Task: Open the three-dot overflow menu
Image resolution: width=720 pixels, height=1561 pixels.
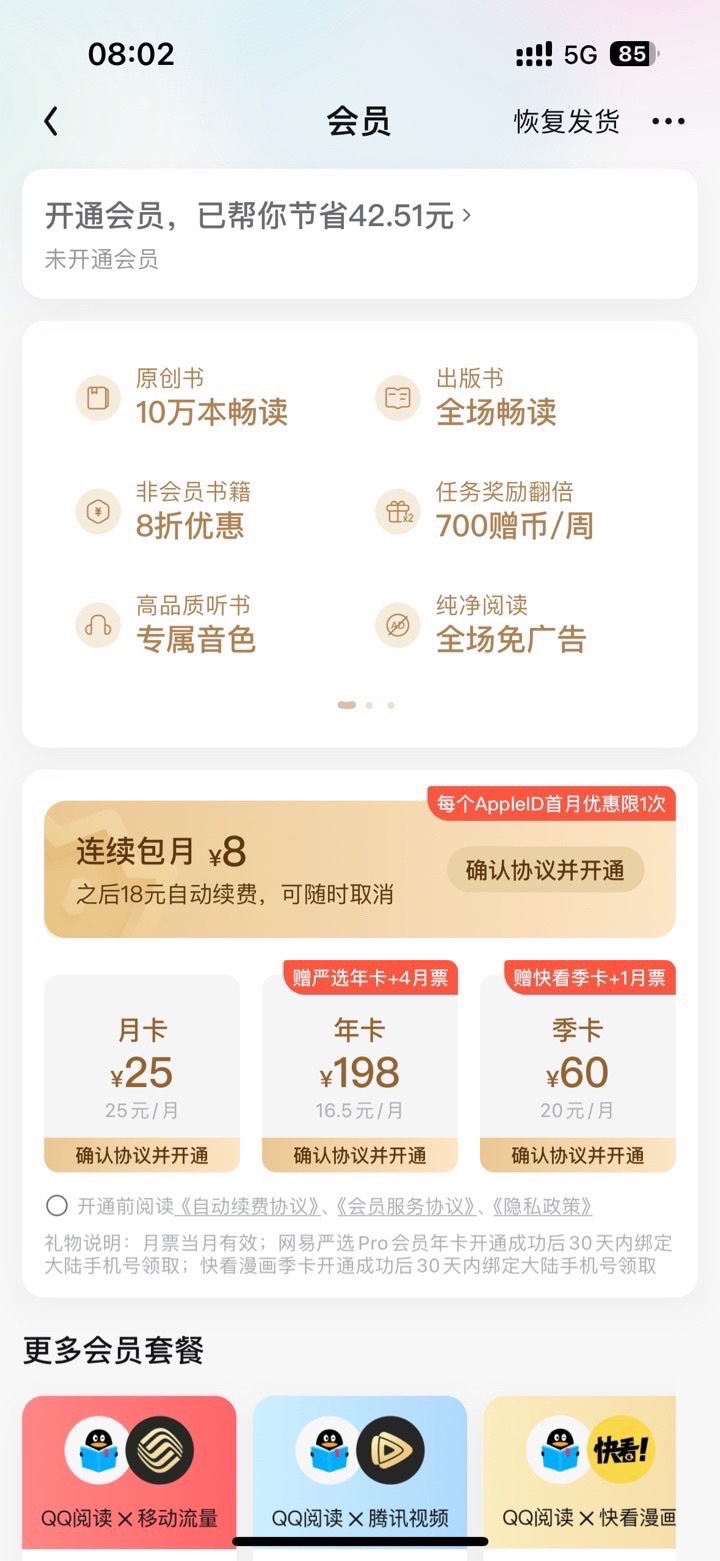Action: point(668,122)
